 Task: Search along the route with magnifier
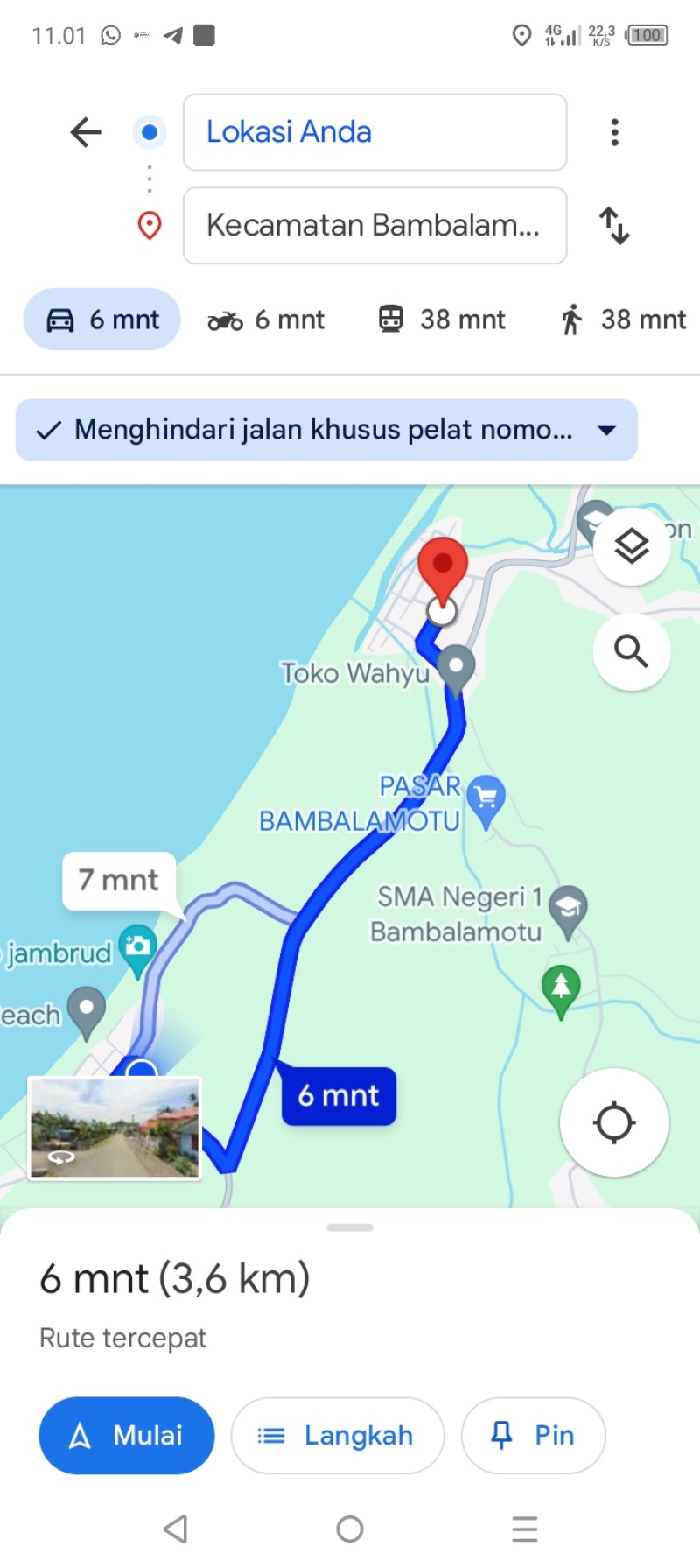(x=632, y=651)
